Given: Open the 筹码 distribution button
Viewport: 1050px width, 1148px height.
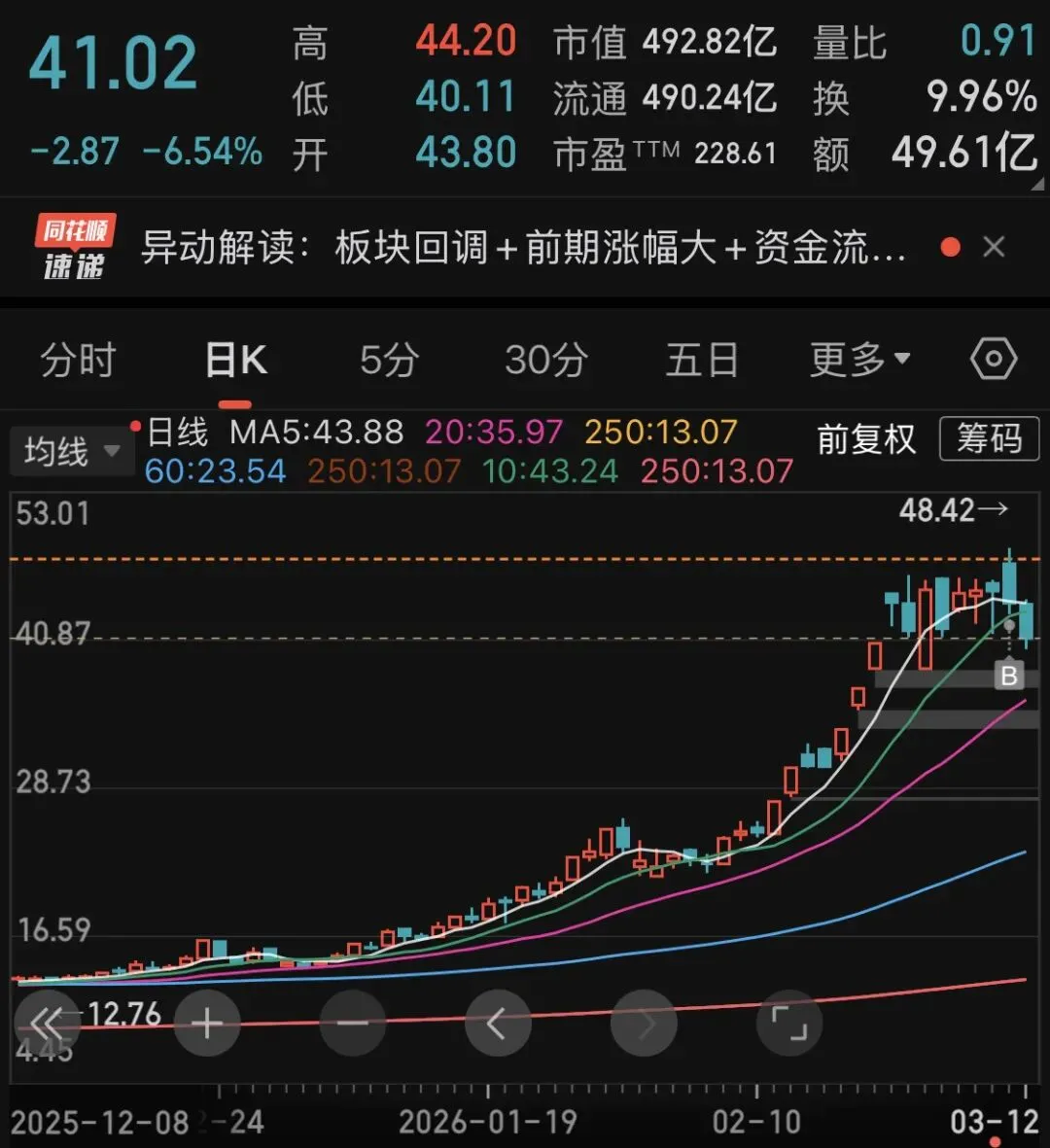Looking at the screenshot, I should point(989,439).
